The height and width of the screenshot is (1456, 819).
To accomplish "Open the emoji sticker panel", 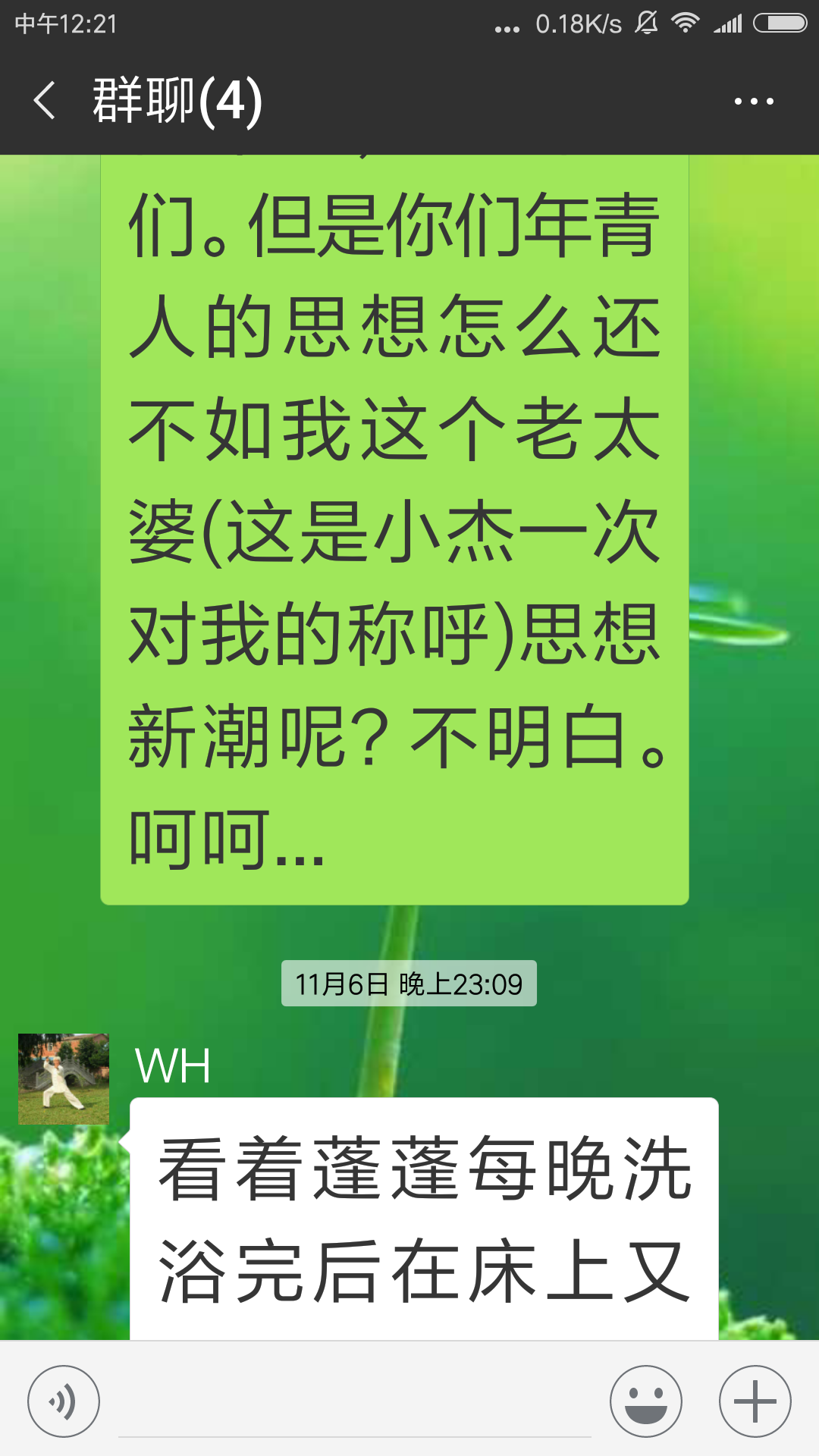I will [x=646, y=1401].
